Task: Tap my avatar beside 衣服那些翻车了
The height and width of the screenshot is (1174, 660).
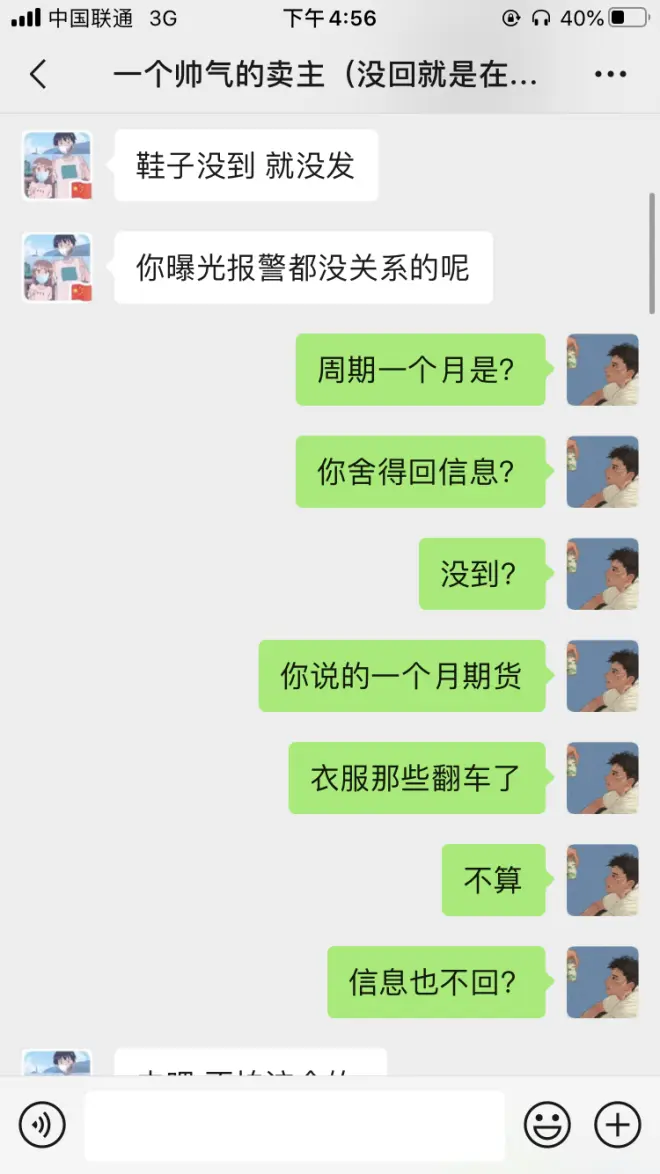Action: coord(602,778)
